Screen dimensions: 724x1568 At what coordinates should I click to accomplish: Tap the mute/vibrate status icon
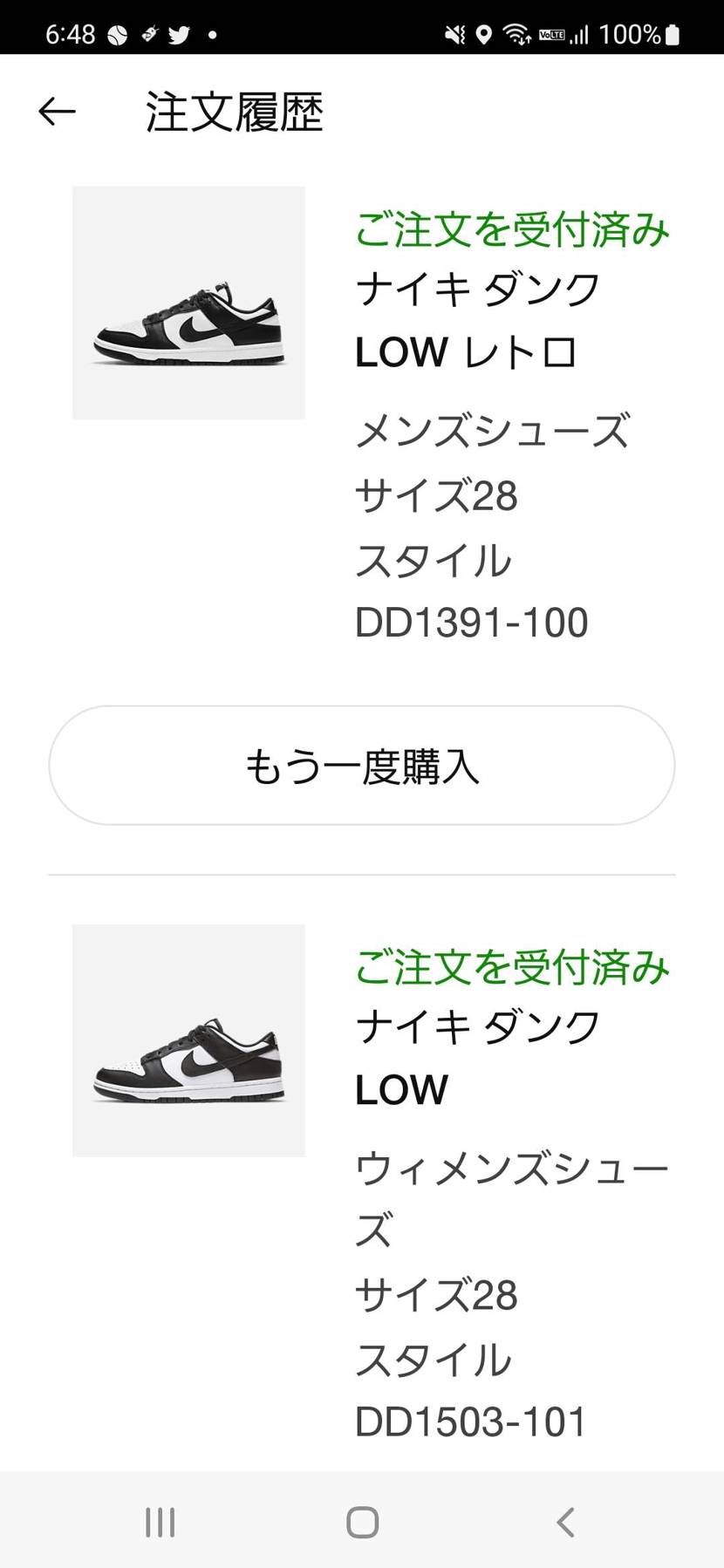453,35
